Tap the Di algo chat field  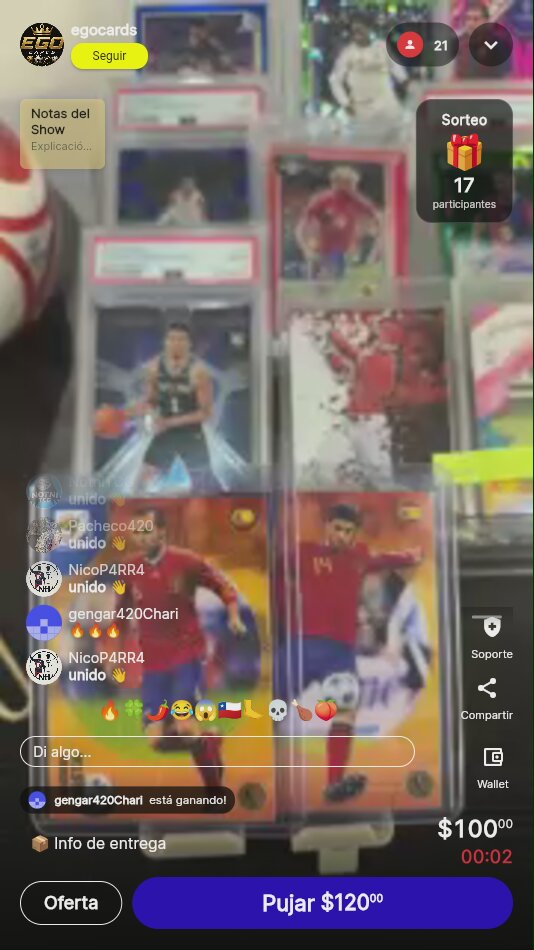click(217, 752)
